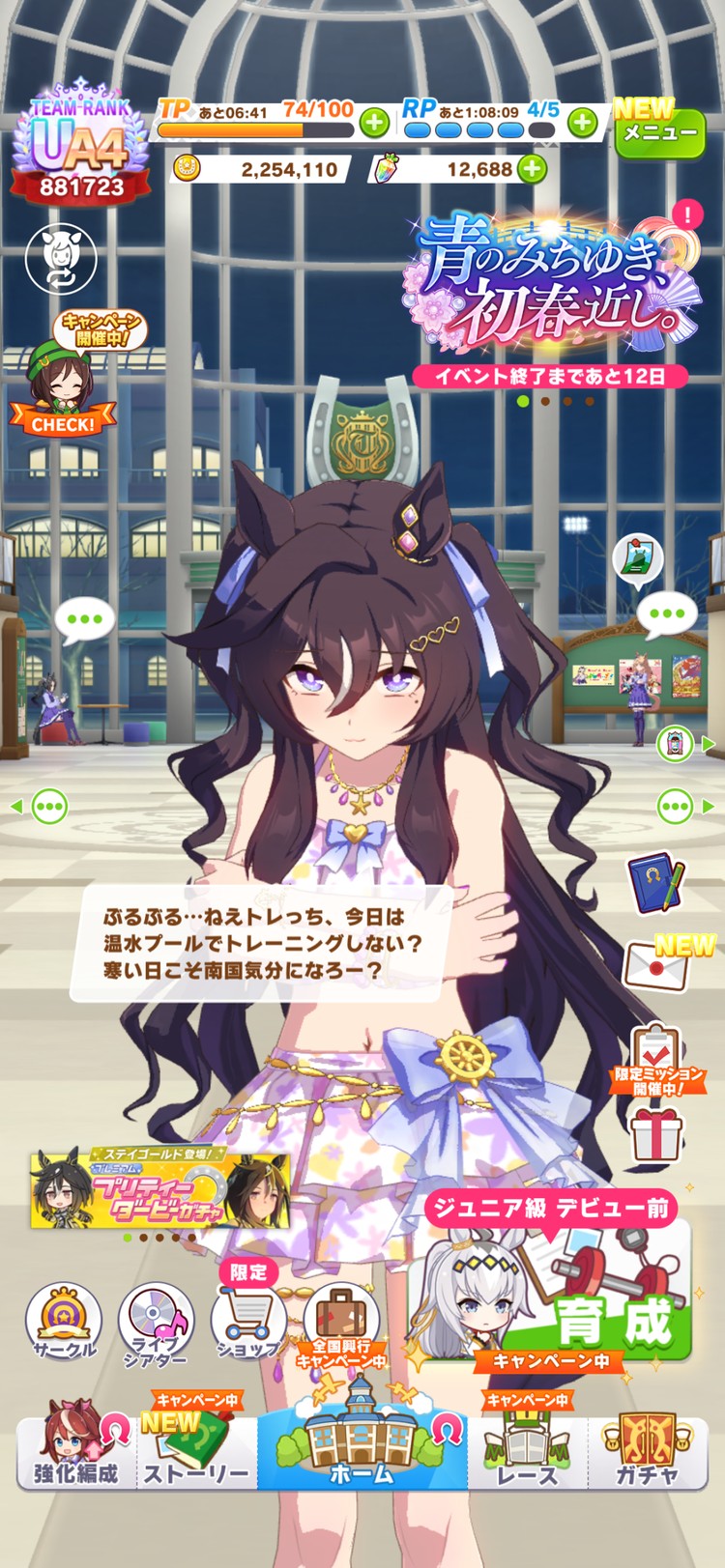Tap the plus button to restore TP
The image size is (725, 1568).
(x=374, y=123)
